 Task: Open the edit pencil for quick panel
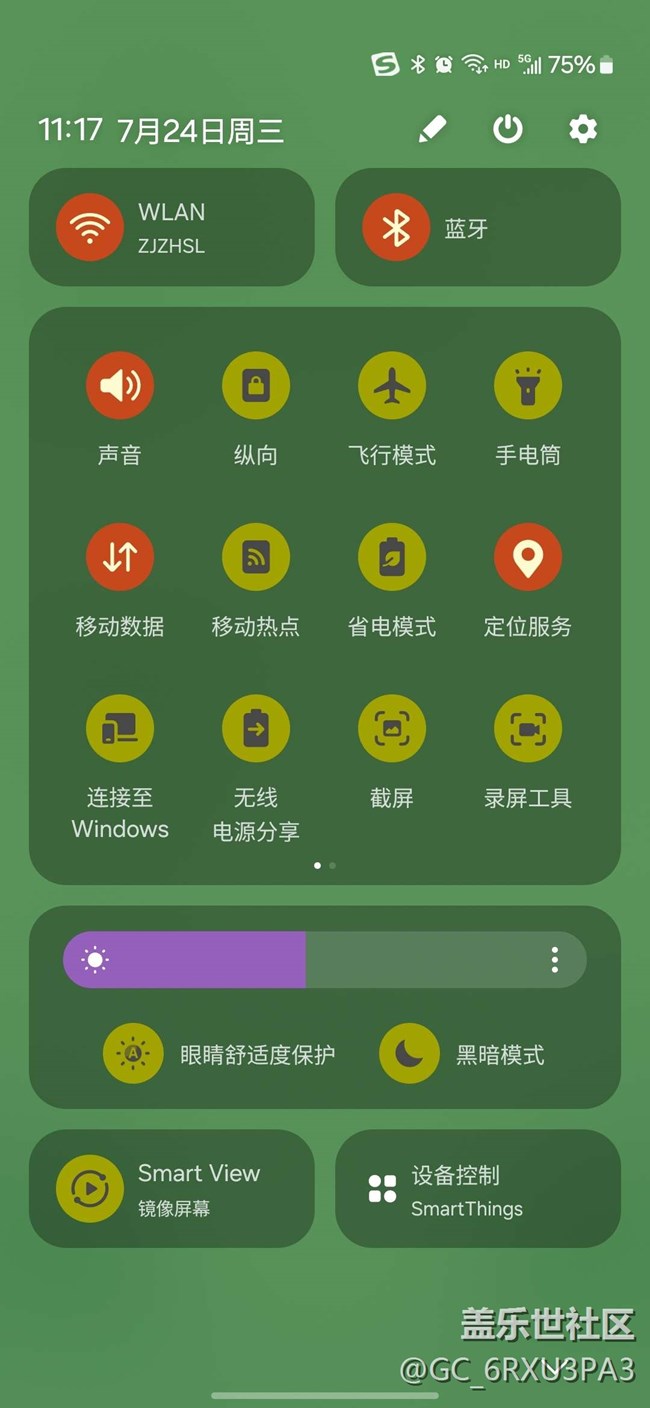432,129
